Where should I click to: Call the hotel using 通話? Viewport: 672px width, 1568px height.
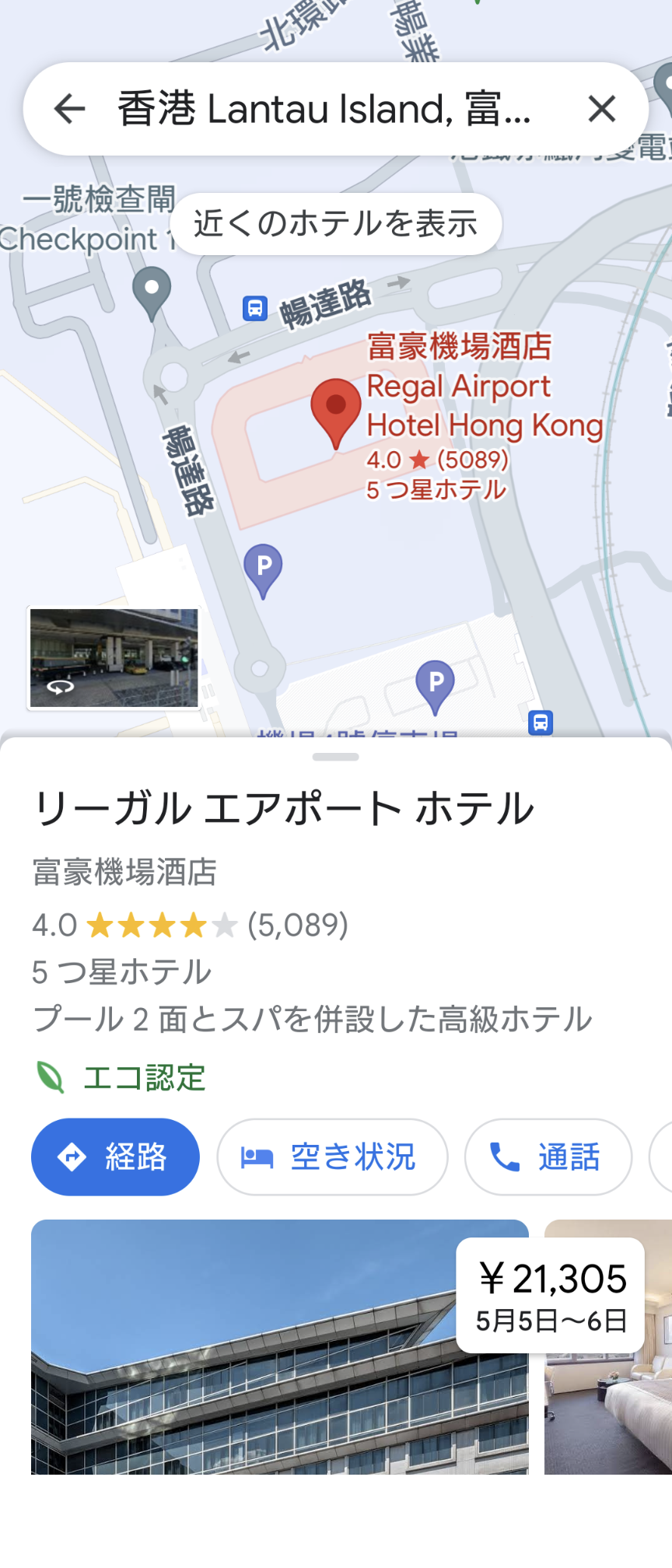click(548, 1157)
